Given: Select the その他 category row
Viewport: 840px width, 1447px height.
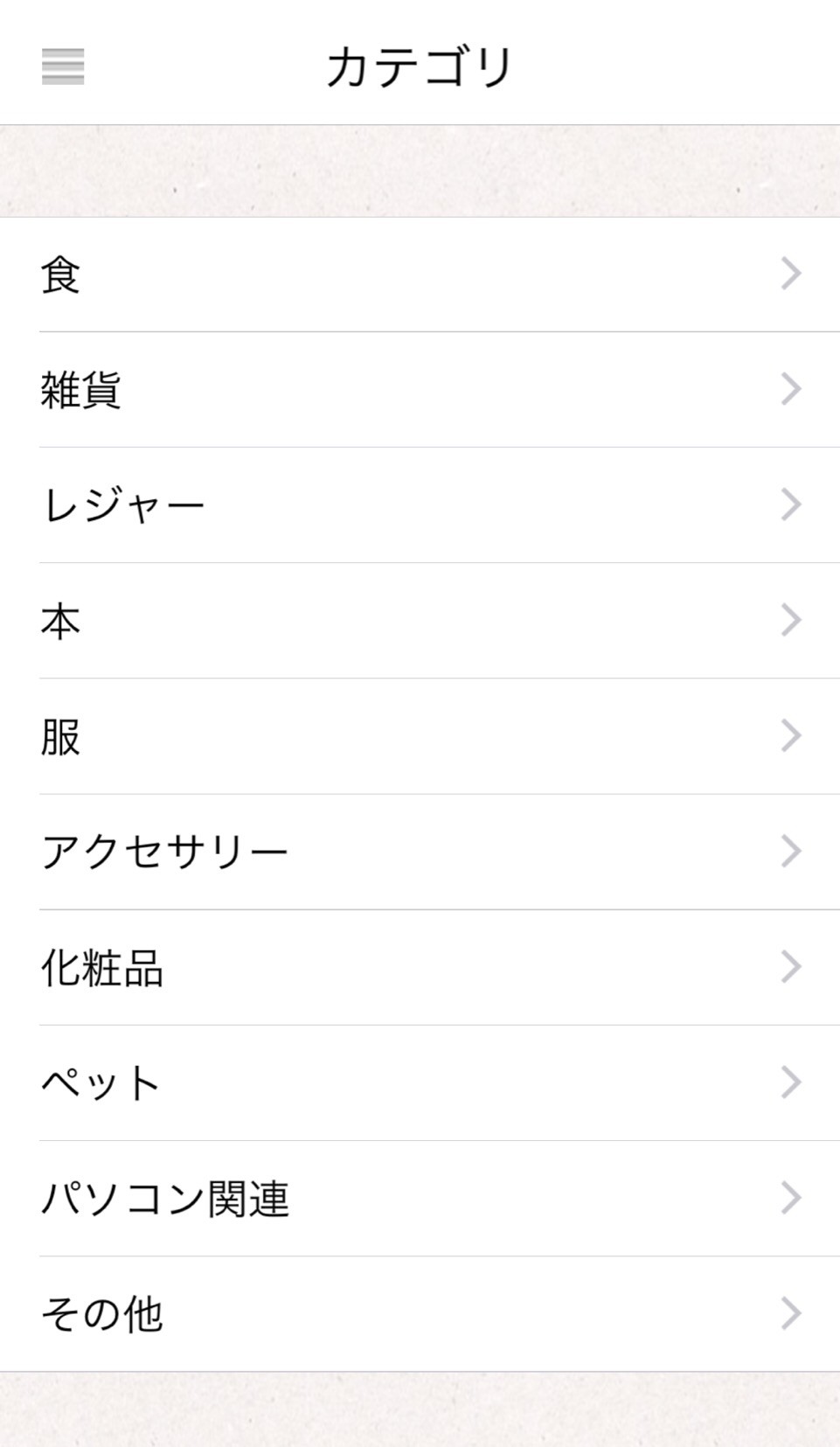Looking at the screenshot, I should pyautogui.click(x=420, y=1313).
